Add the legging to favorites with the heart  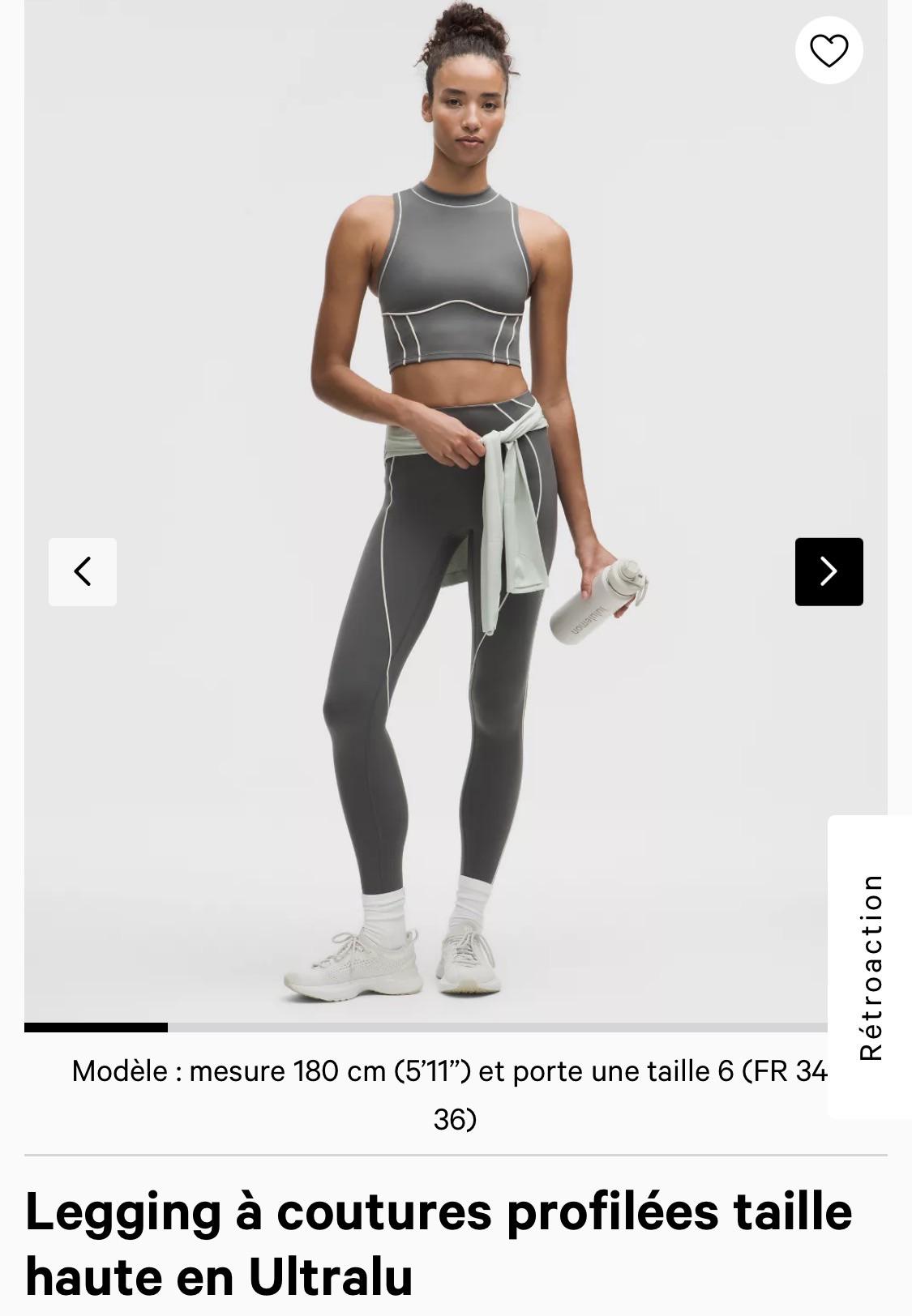pos(829,50)
